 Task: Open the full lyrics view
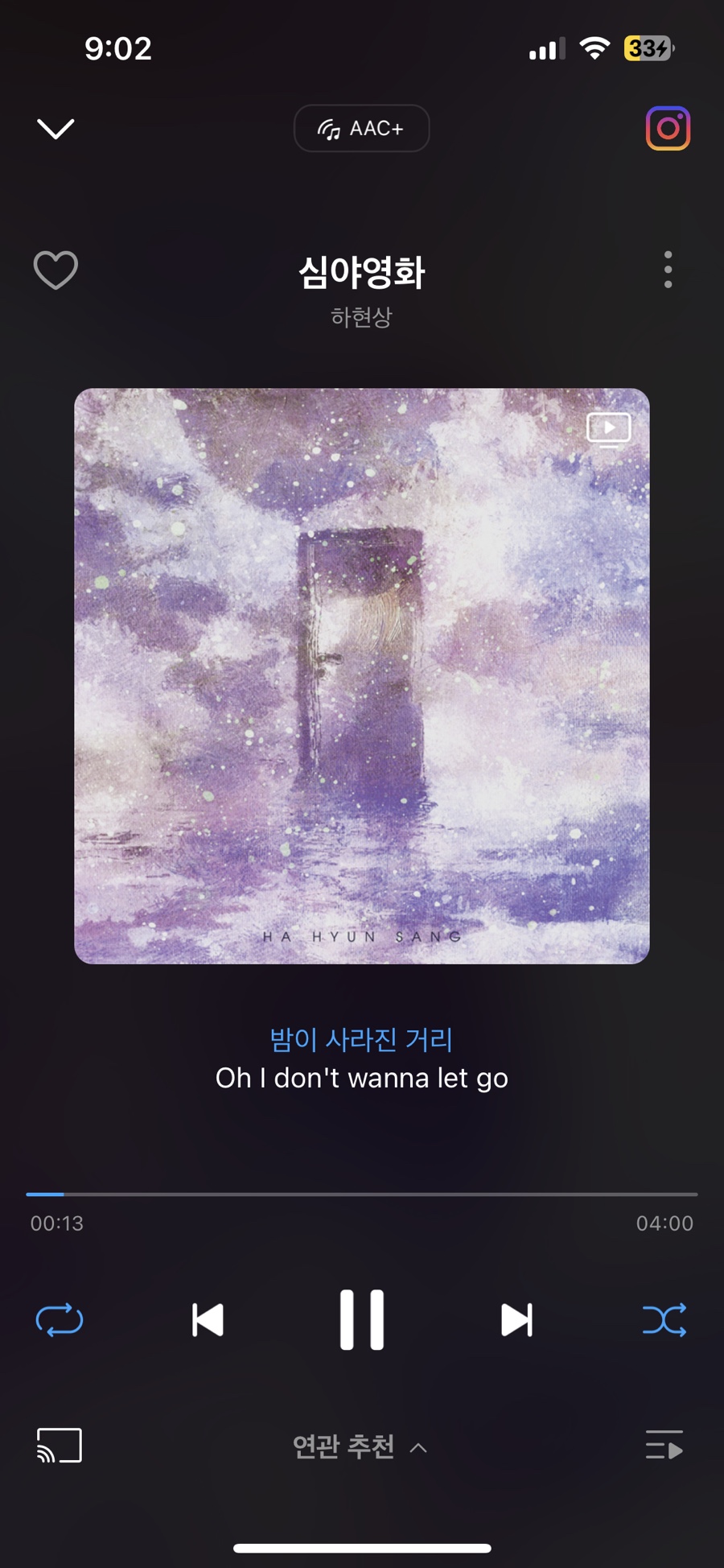pyautogui.click(x=361, y=1059)
